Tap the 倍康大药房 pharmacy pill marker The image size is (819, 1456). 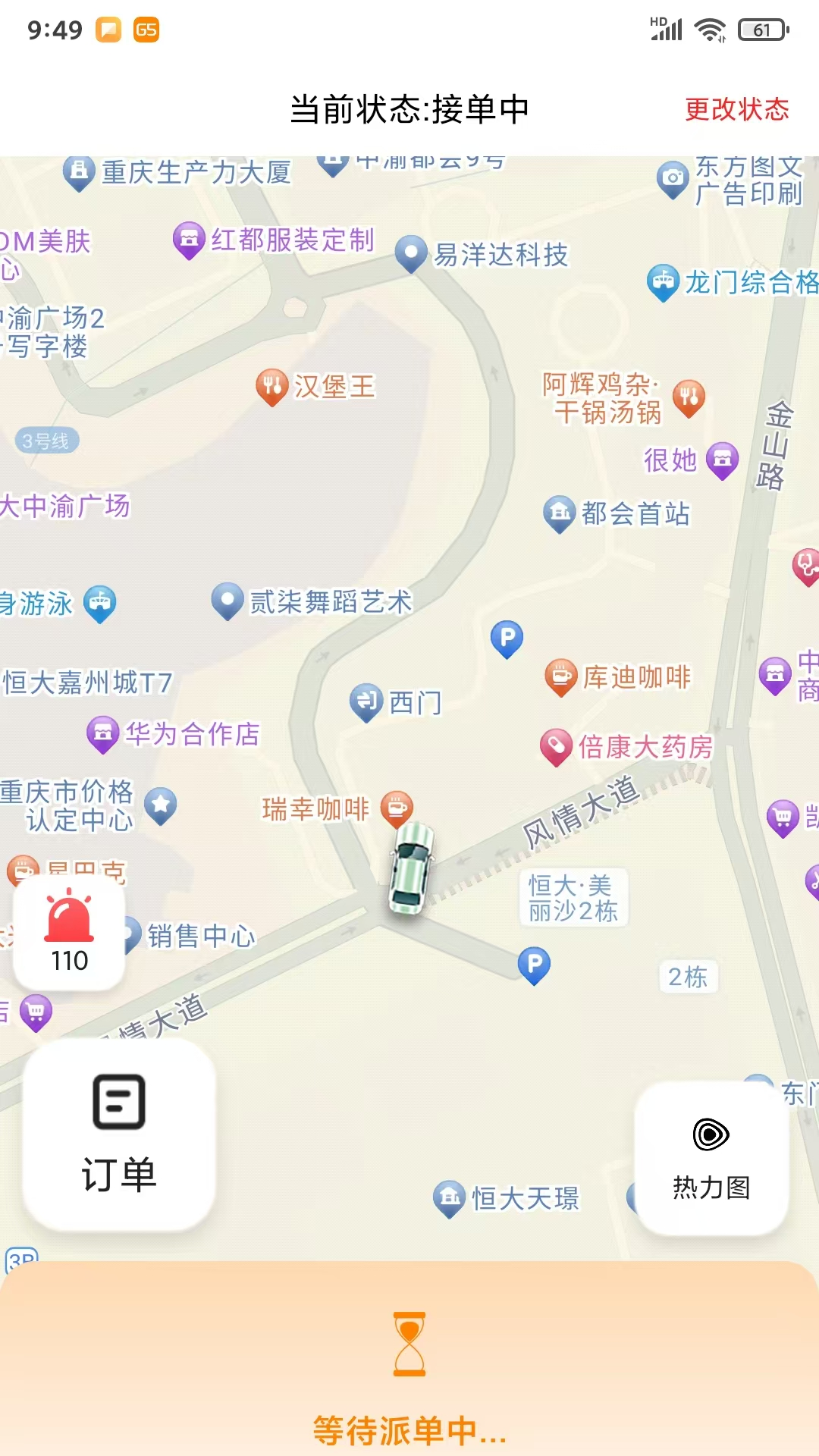point(557,745)
